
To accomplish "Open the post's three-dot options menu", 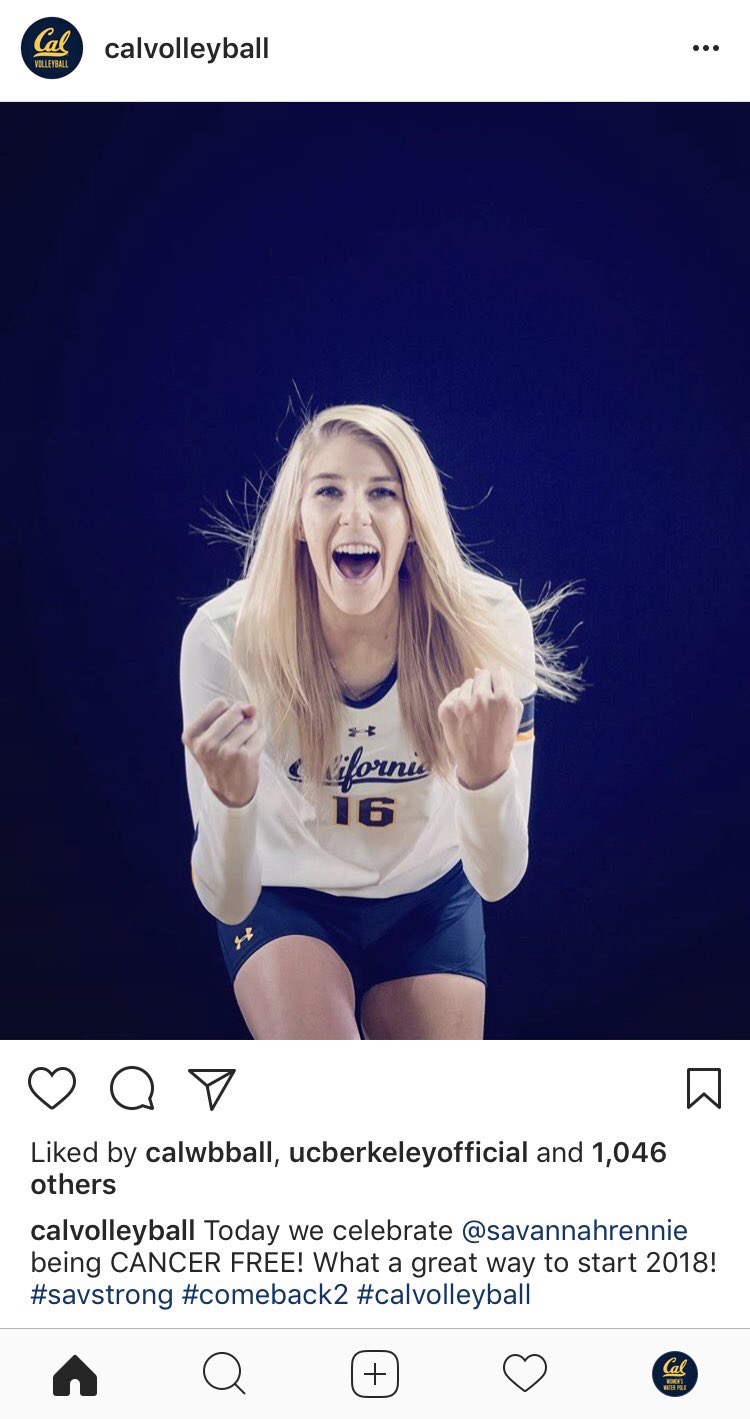I will (x=705, y=48).
